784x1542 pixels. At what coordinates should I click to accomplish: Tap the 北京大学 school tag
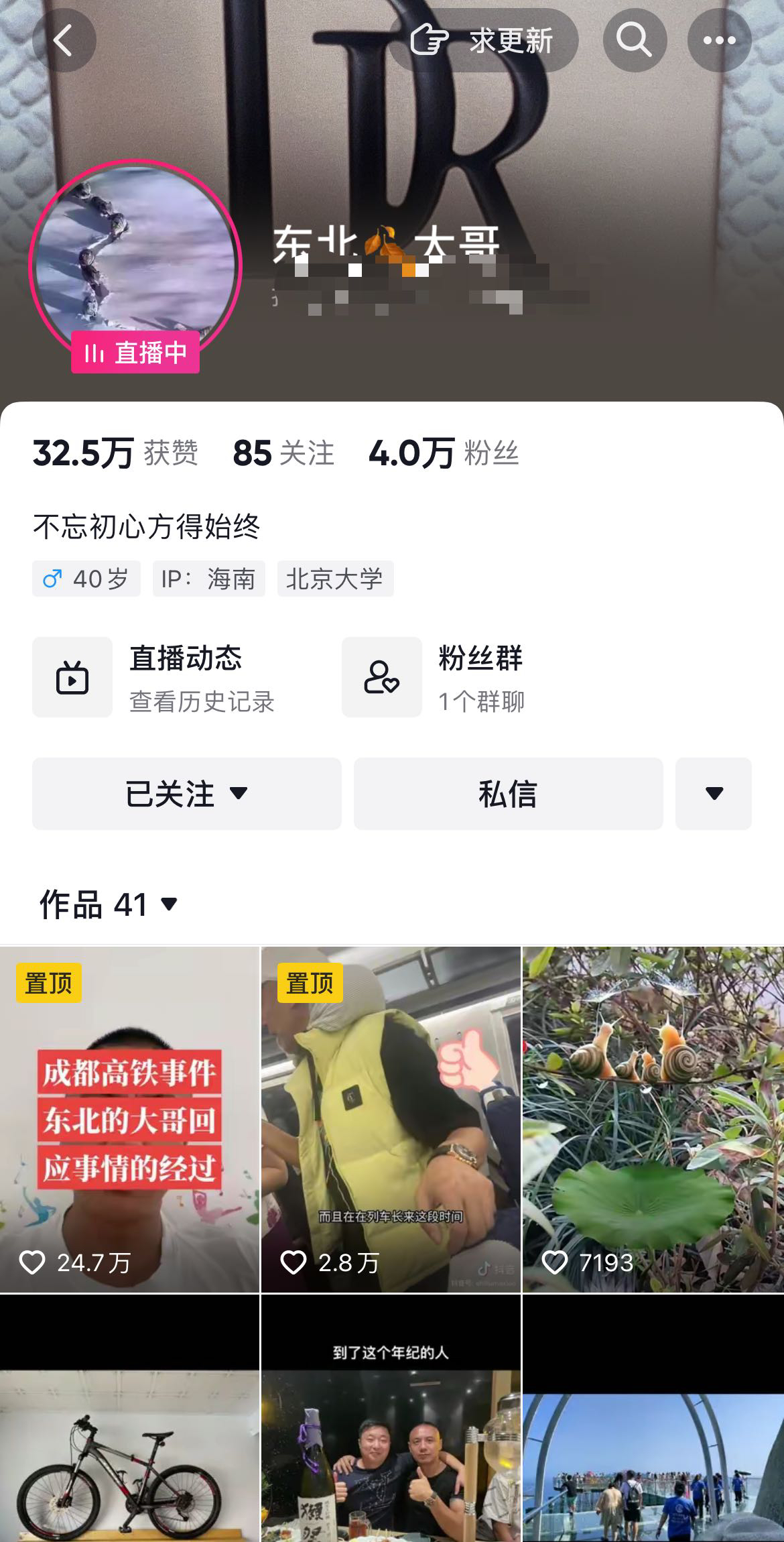[x=334, y=579]
